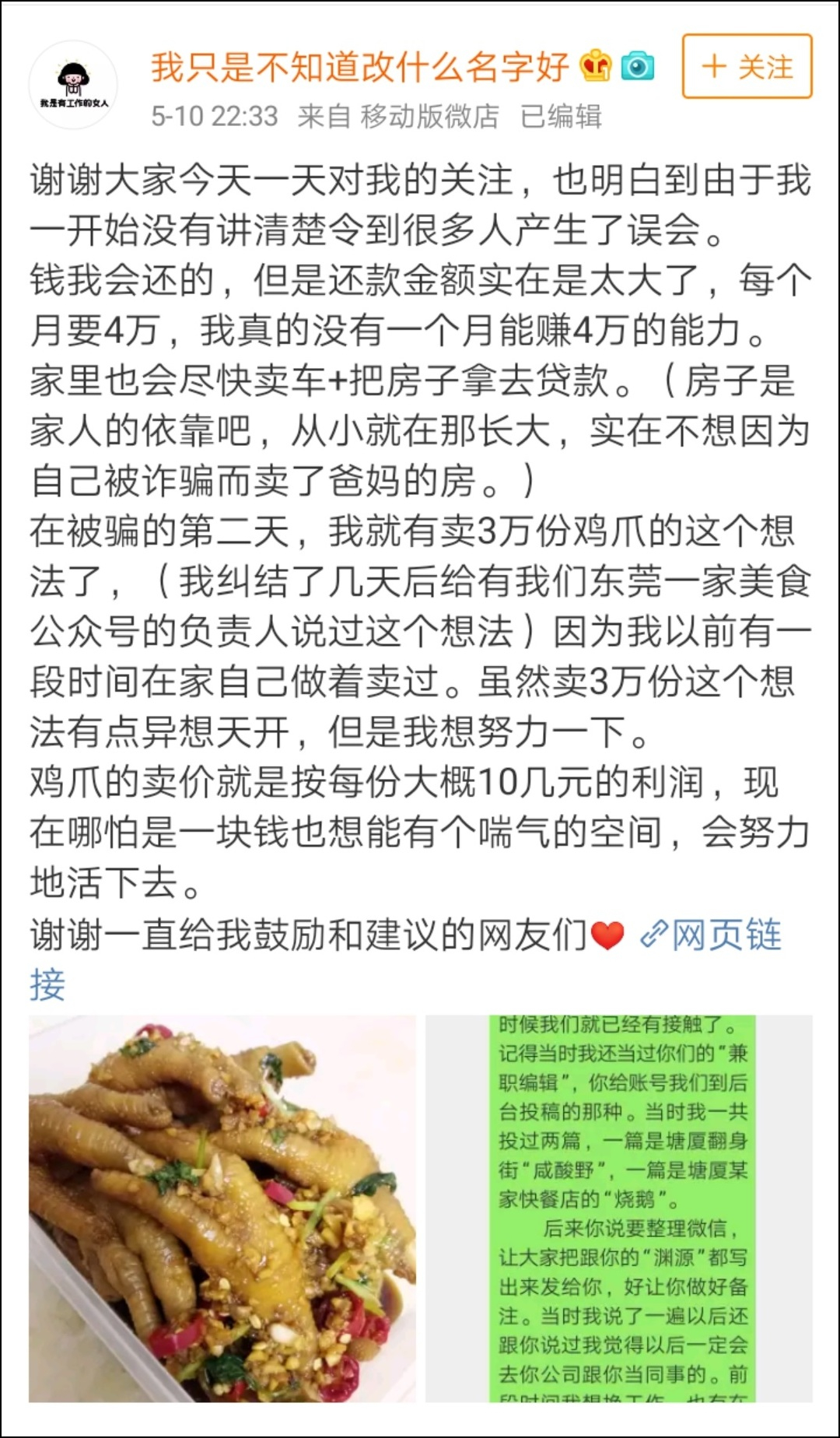The image size is (840, 1438).
Task: Follow this user with the 关注 button
Action: click(747, 66)
